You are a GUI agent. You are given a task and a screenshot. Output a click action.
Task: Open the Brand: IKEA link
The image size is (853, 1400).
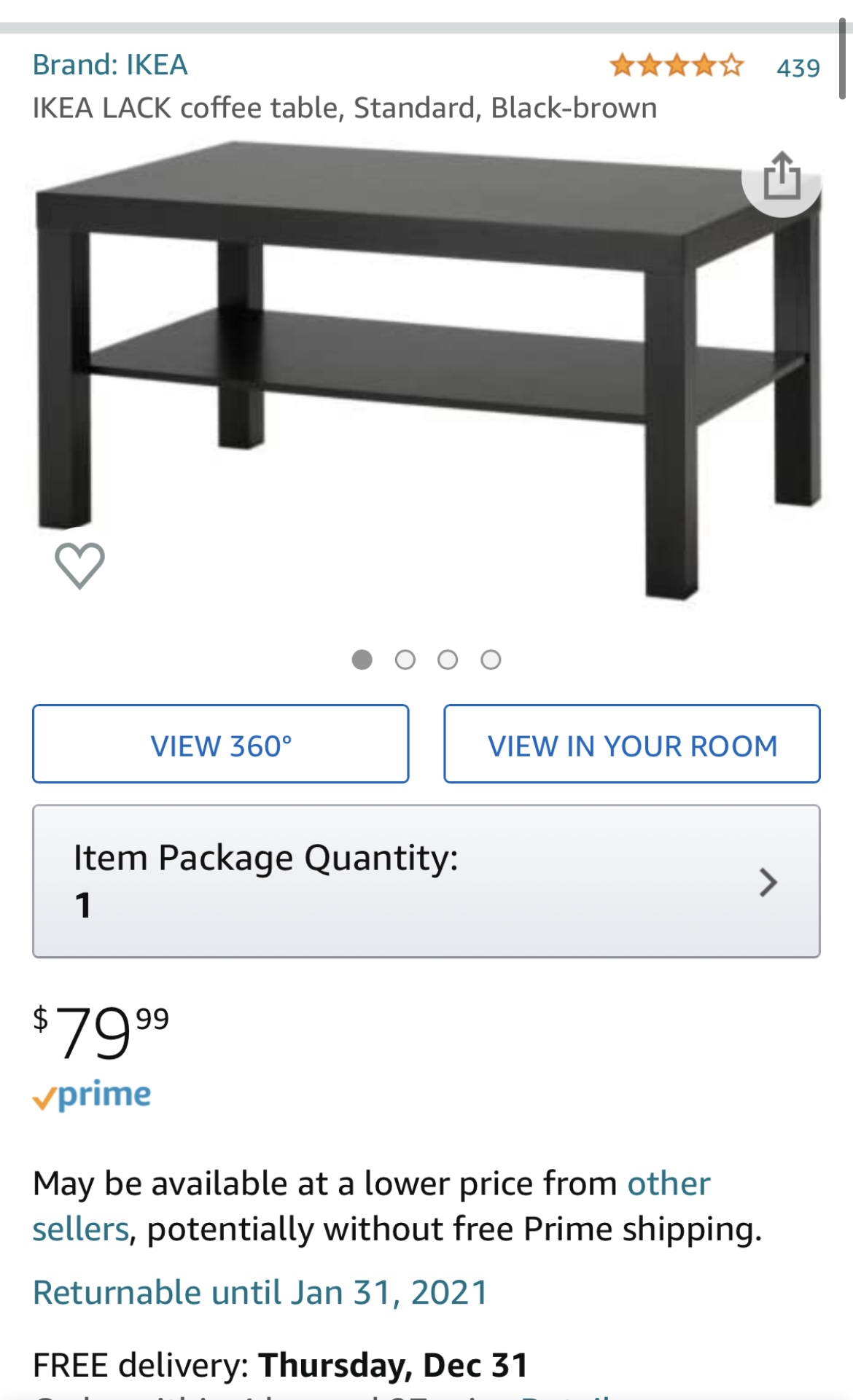pos(110,65)
